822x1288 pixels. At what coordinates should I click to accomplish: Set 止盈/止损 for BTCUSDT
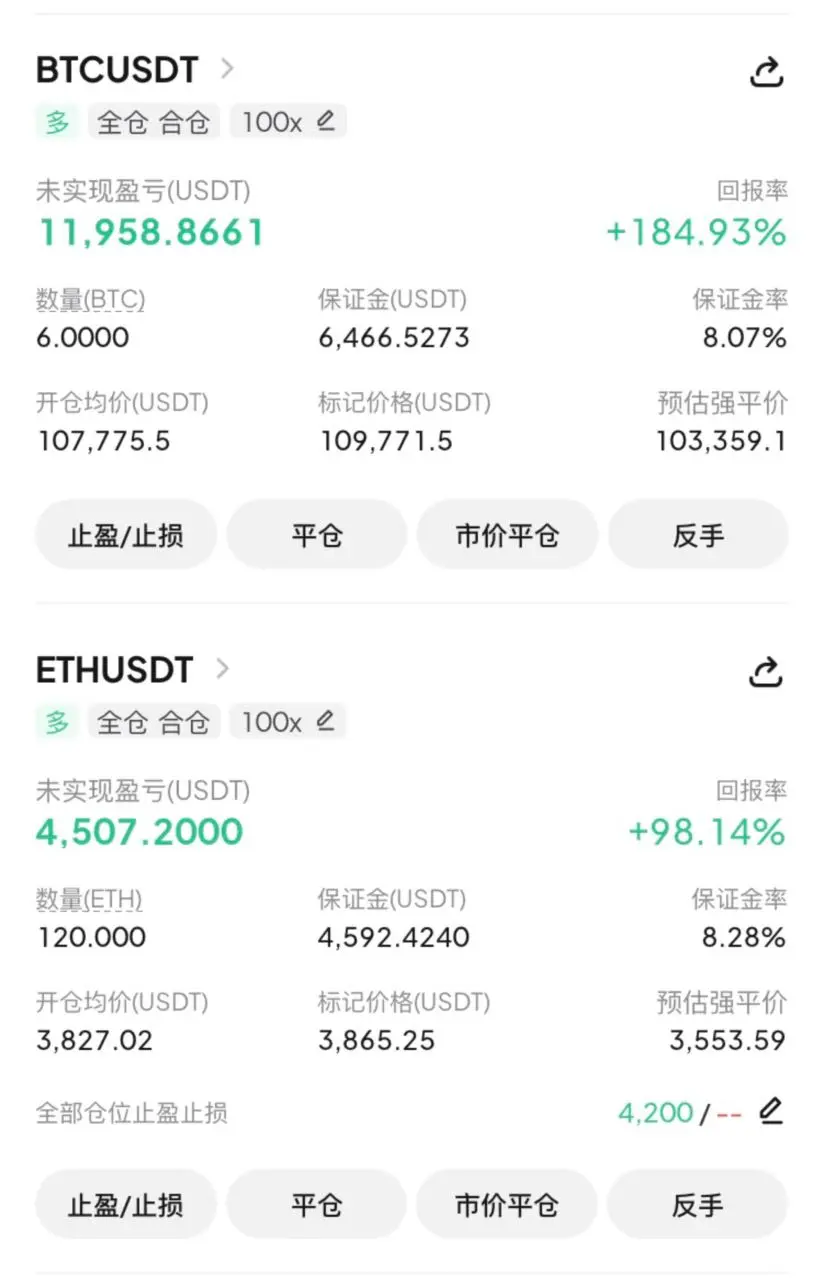click(x=126, y=536)
